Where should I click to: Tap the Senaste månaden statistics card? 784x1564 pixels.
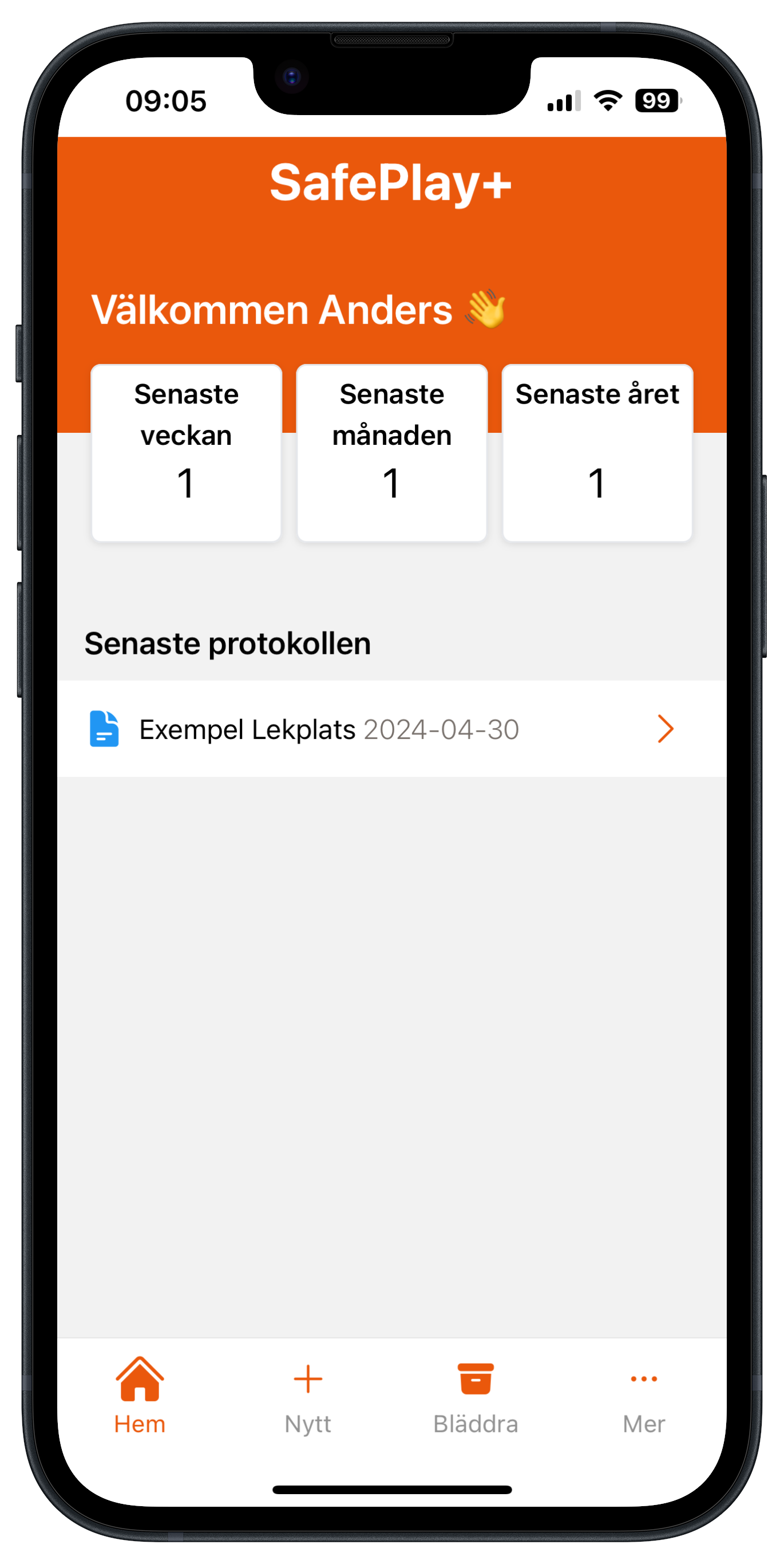click(391, 452)
